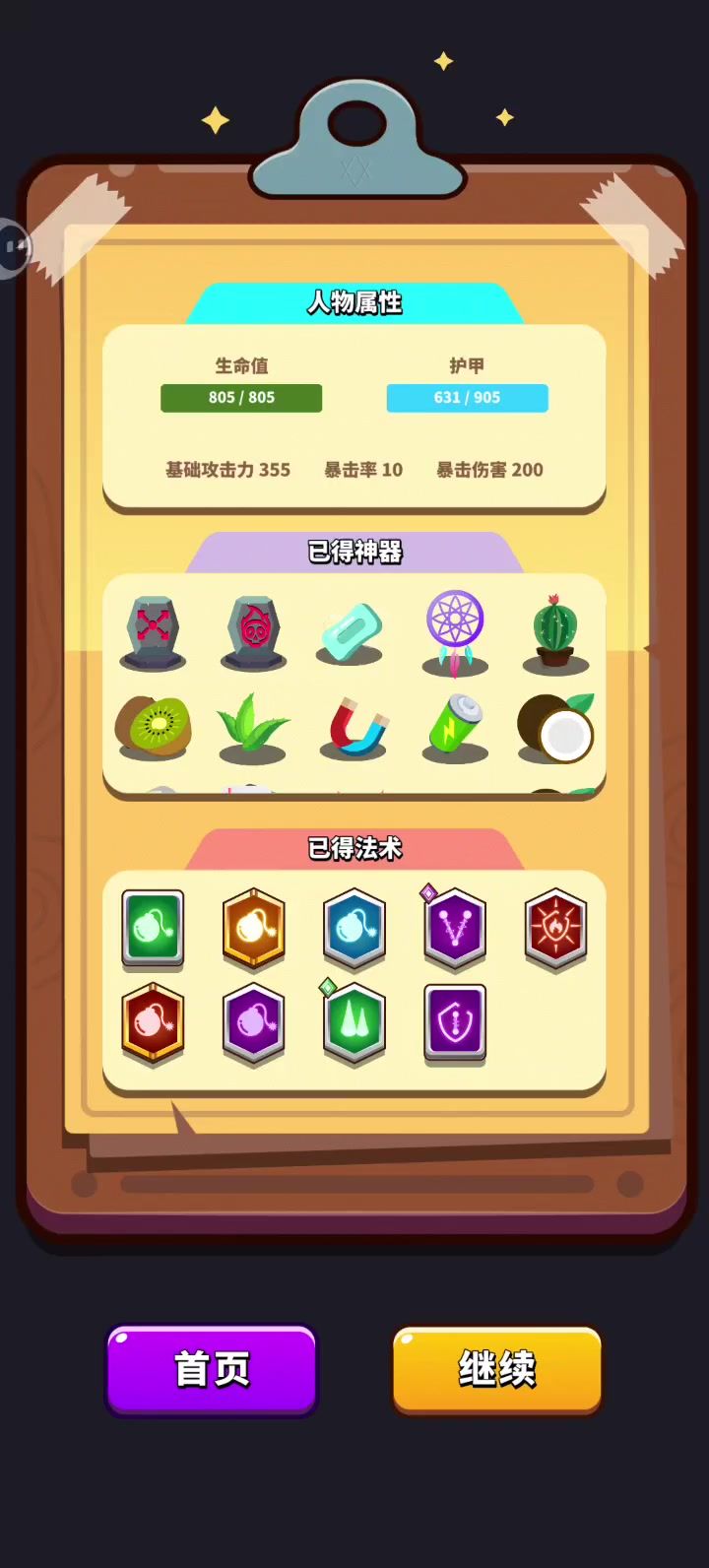Viewport: 709px width, 1568px height.
Task: Inspect the crossed-bones tombstone artifact
Action: click(153, 631)
